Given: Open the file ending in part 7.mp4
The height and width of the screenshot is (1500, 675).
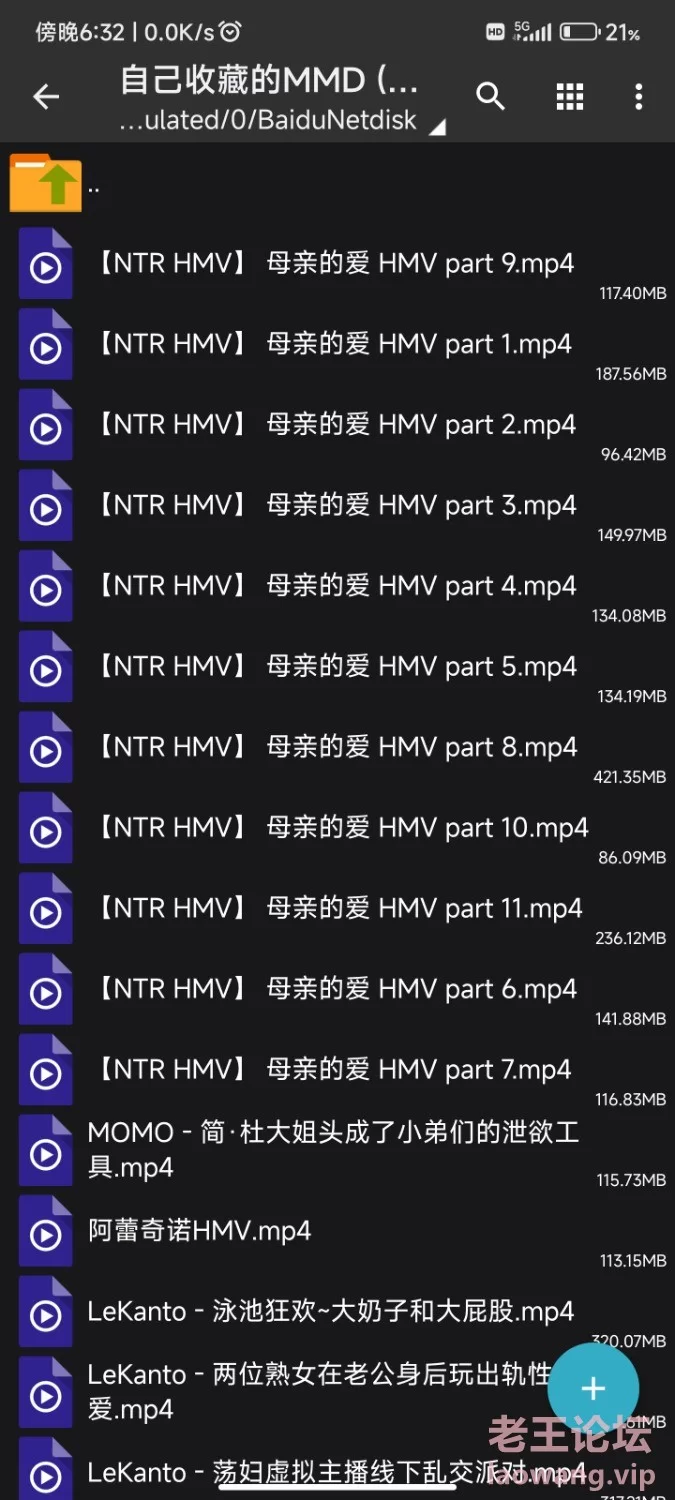Looking at the screenshot, I should click(337, 1071).
